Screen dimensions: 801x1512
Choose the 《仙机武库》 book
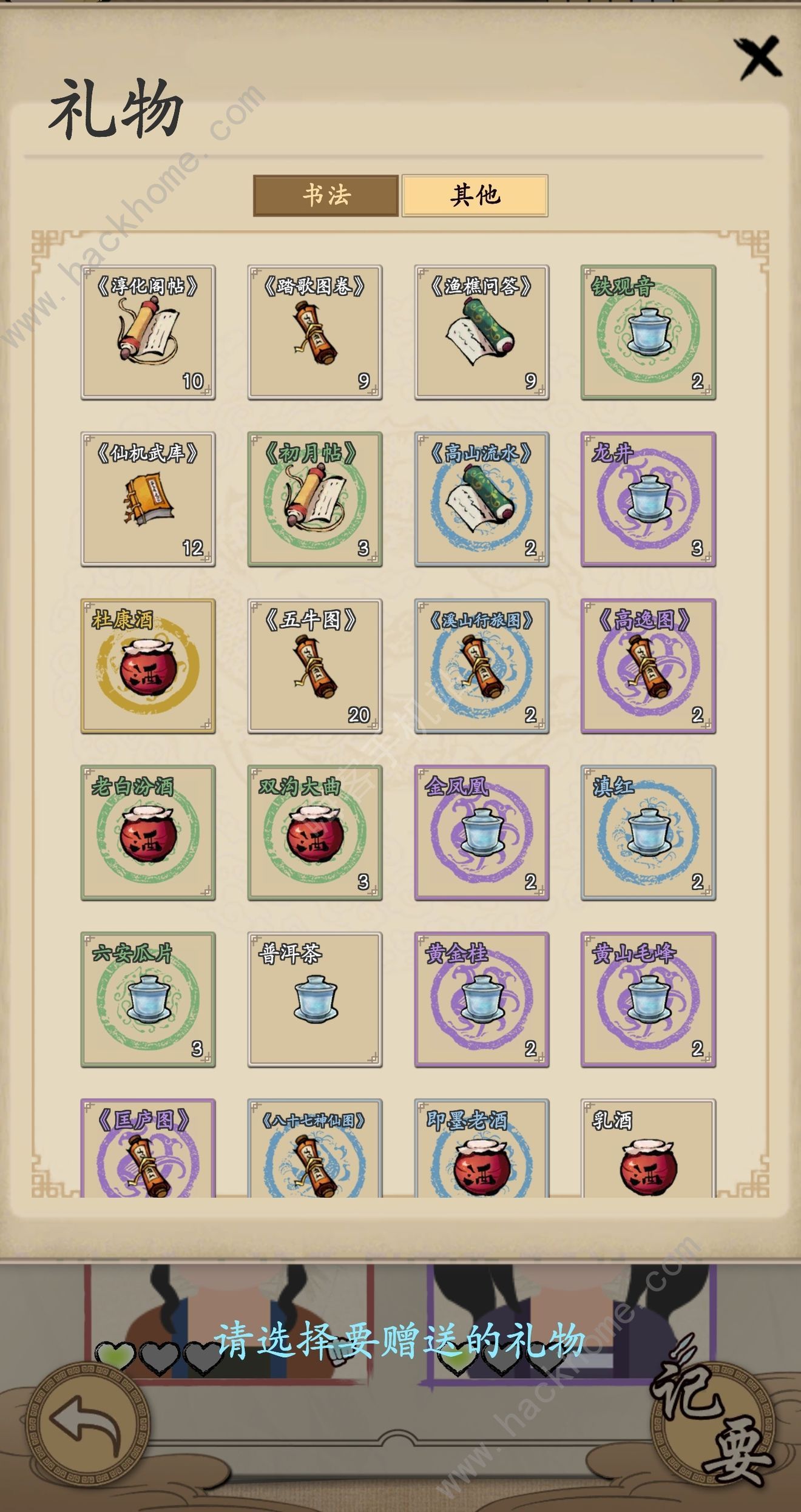click(x=148, y=499)
